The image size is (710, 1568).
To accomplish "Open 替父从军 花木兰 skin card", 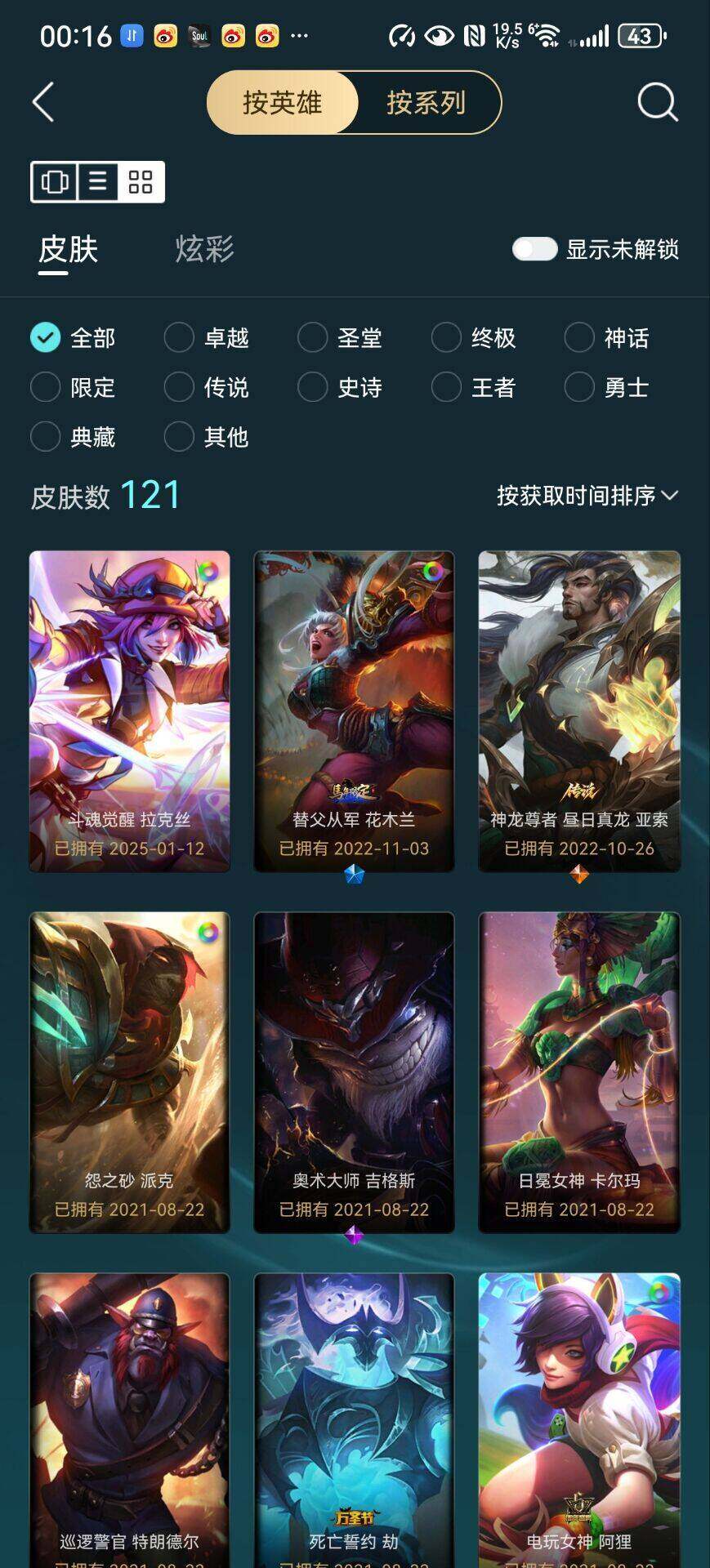I will tap(354, 710).
